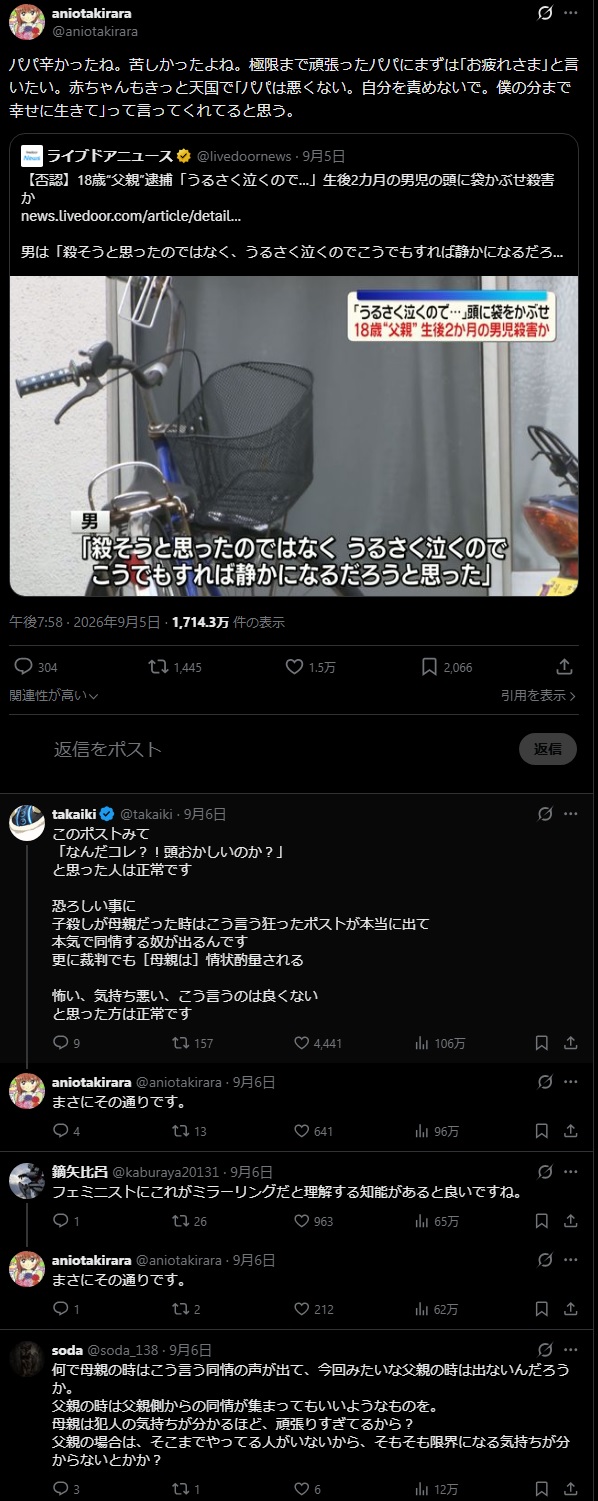The image size is (598, 1501).
Task: Open takaiki's profile avatar
Action: 26,822
